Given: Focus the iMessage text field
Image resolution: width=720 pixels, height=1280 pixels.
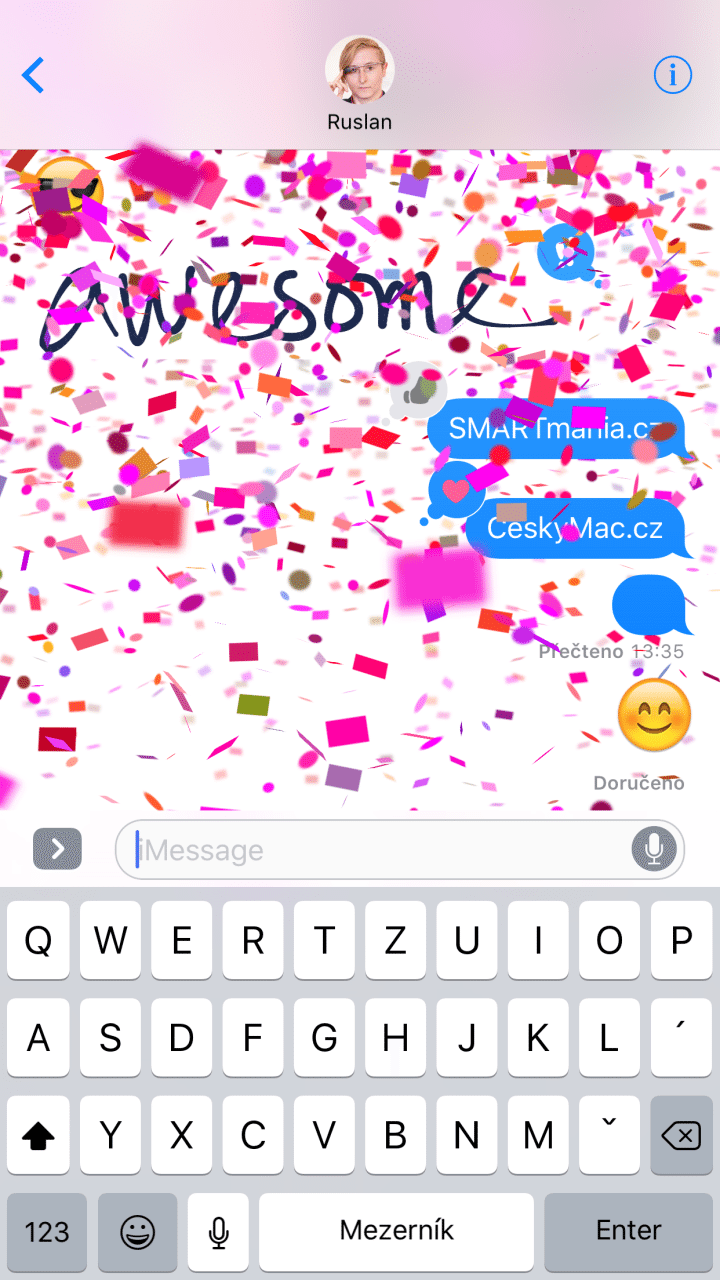Looking at the screenshot, I should pos(380,850).
